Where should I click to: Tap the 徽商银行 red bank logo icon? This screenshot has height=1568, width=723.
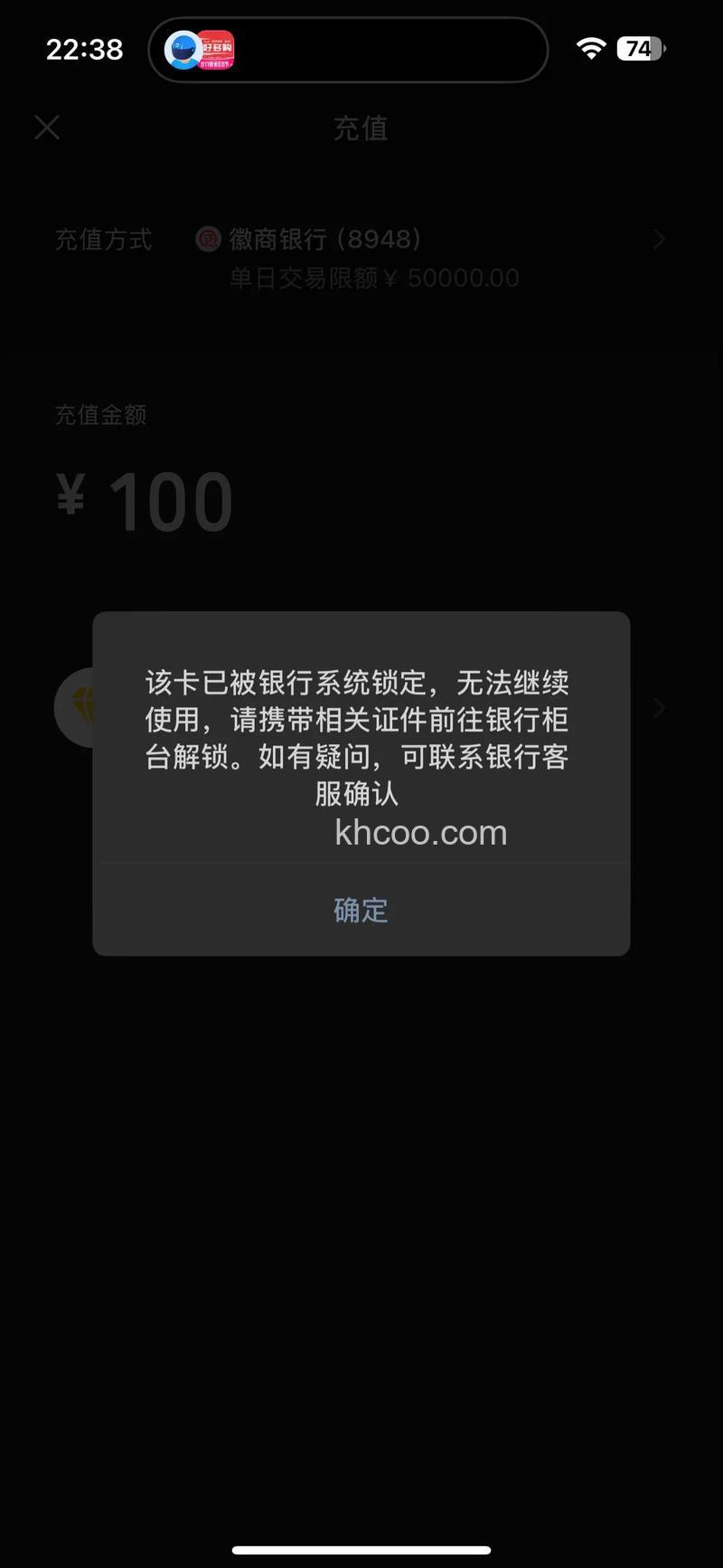[206, 239]
